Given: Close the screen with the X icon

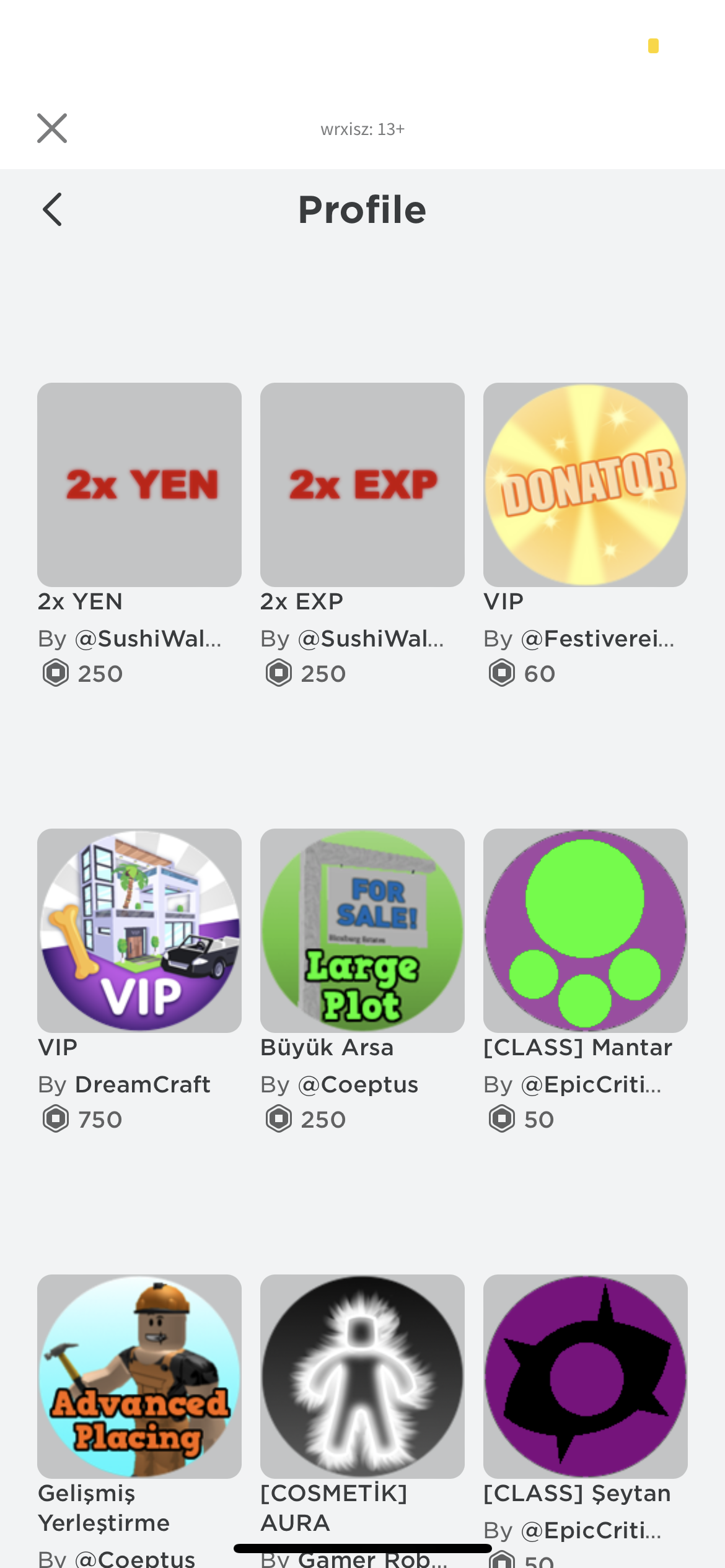Looking at the screenshot, I should 52,128.
